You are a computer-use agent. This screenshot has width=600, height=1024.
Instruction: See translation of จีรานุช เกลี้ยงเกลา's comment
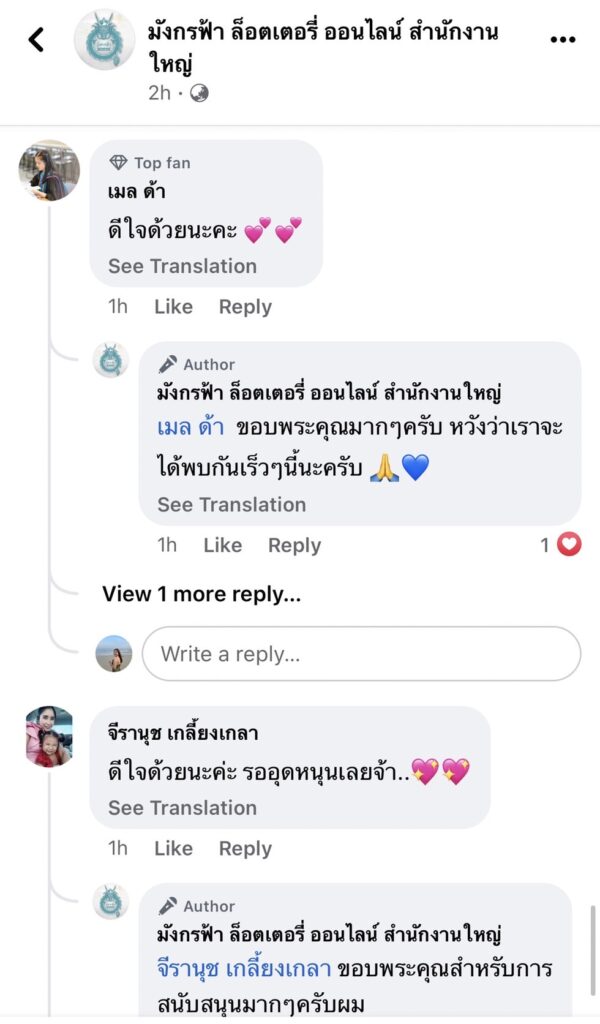[x=182, y=807]
